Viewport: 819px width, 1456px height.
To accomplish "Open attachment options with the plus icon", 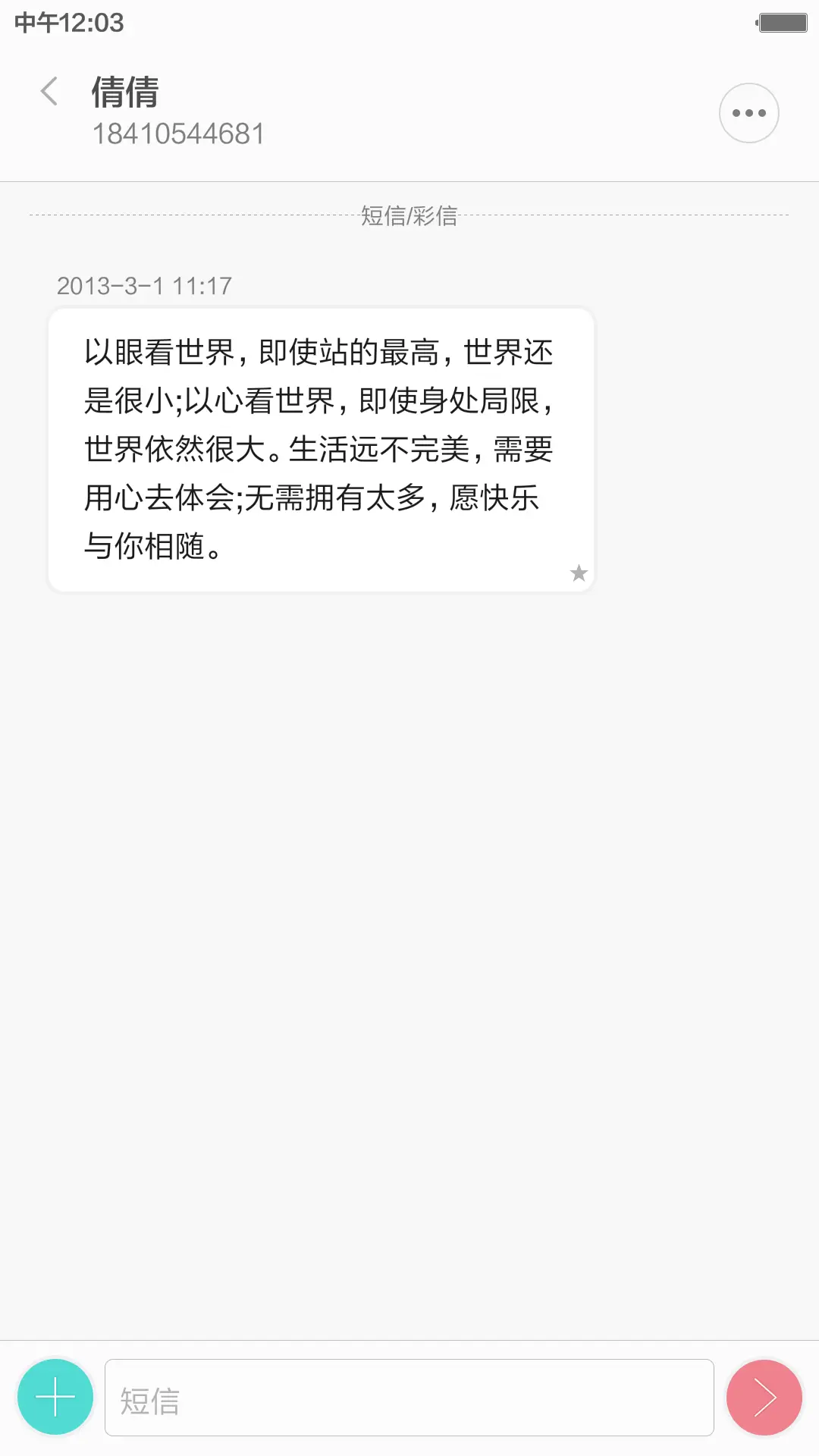I will click(55, 1396).
